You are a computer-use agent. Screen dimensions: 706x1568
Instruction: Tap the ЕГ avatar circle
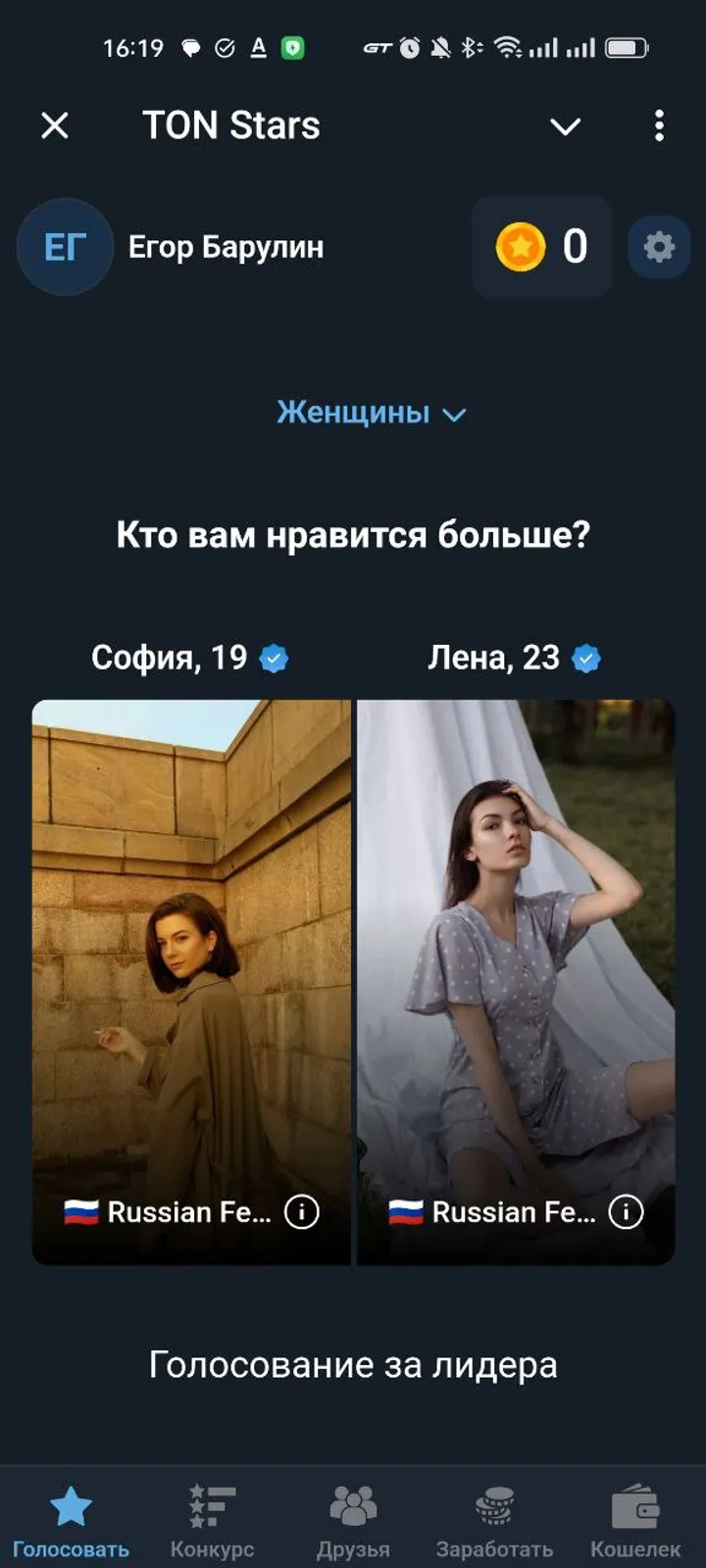pyautogui.click(x=65, y=246)
